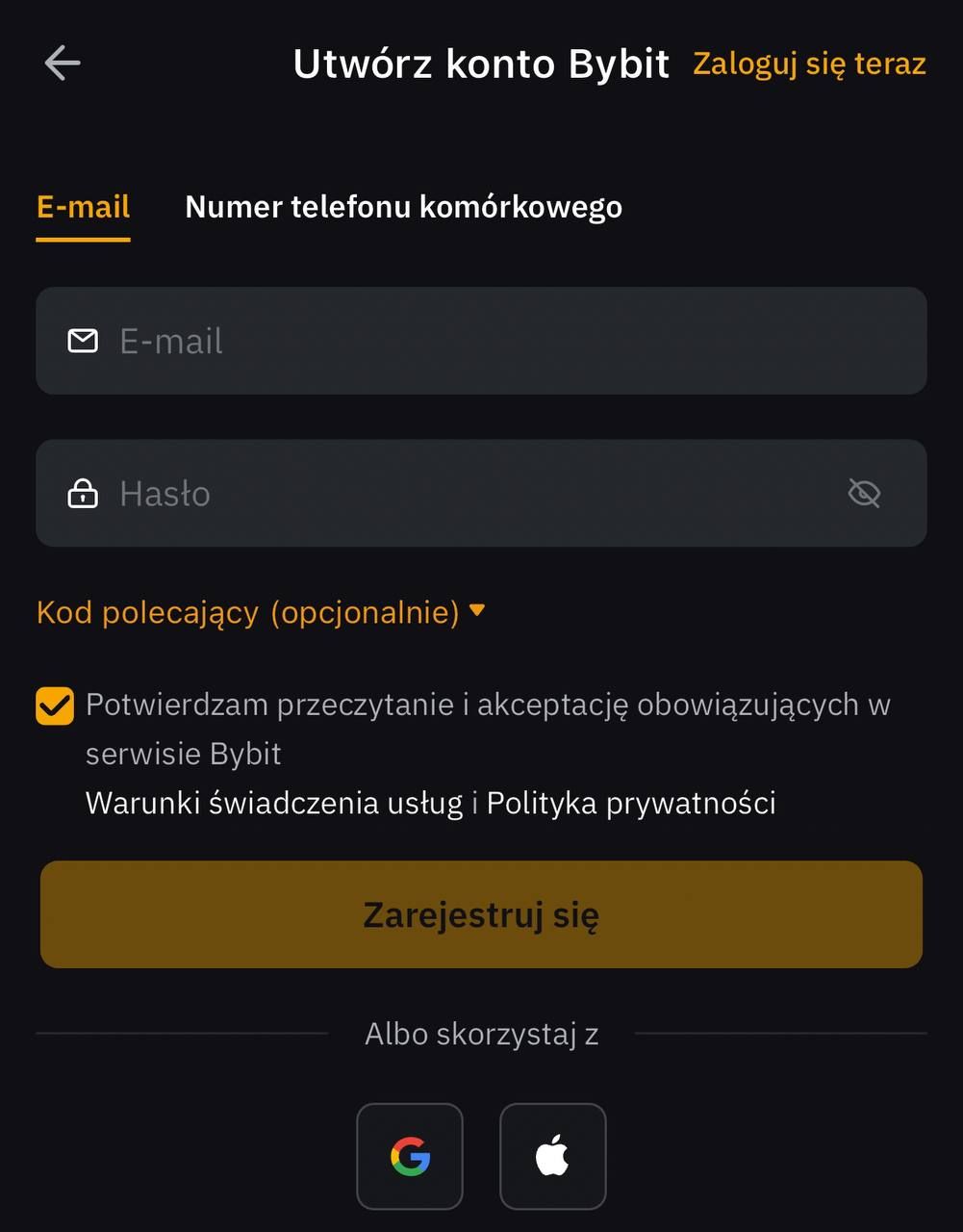Switch to Numer telefonu komórkowego tab

pyautogui.click(x=403, y=207)
